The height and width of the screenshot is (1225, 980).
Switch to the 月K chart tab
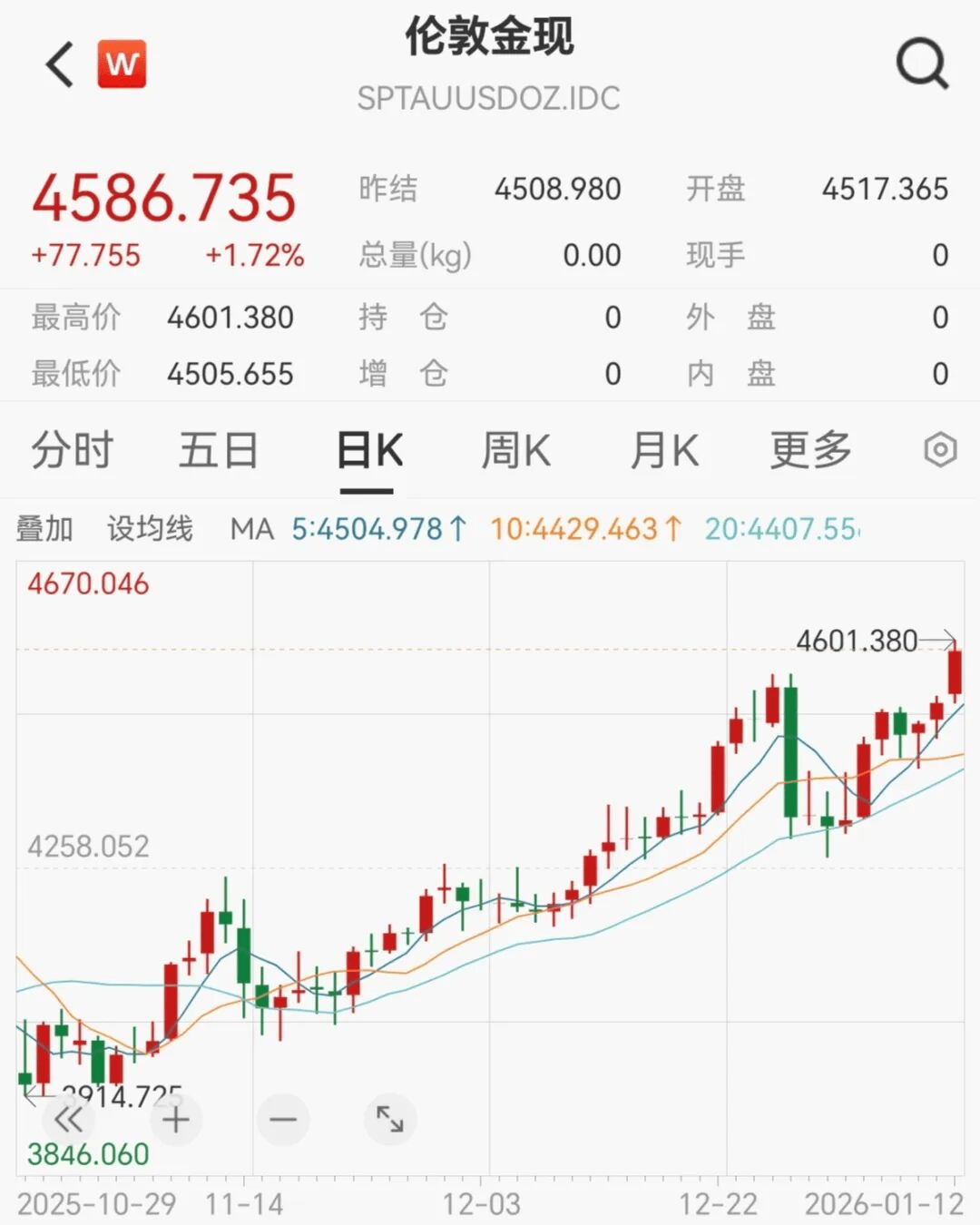click(664, 450)
